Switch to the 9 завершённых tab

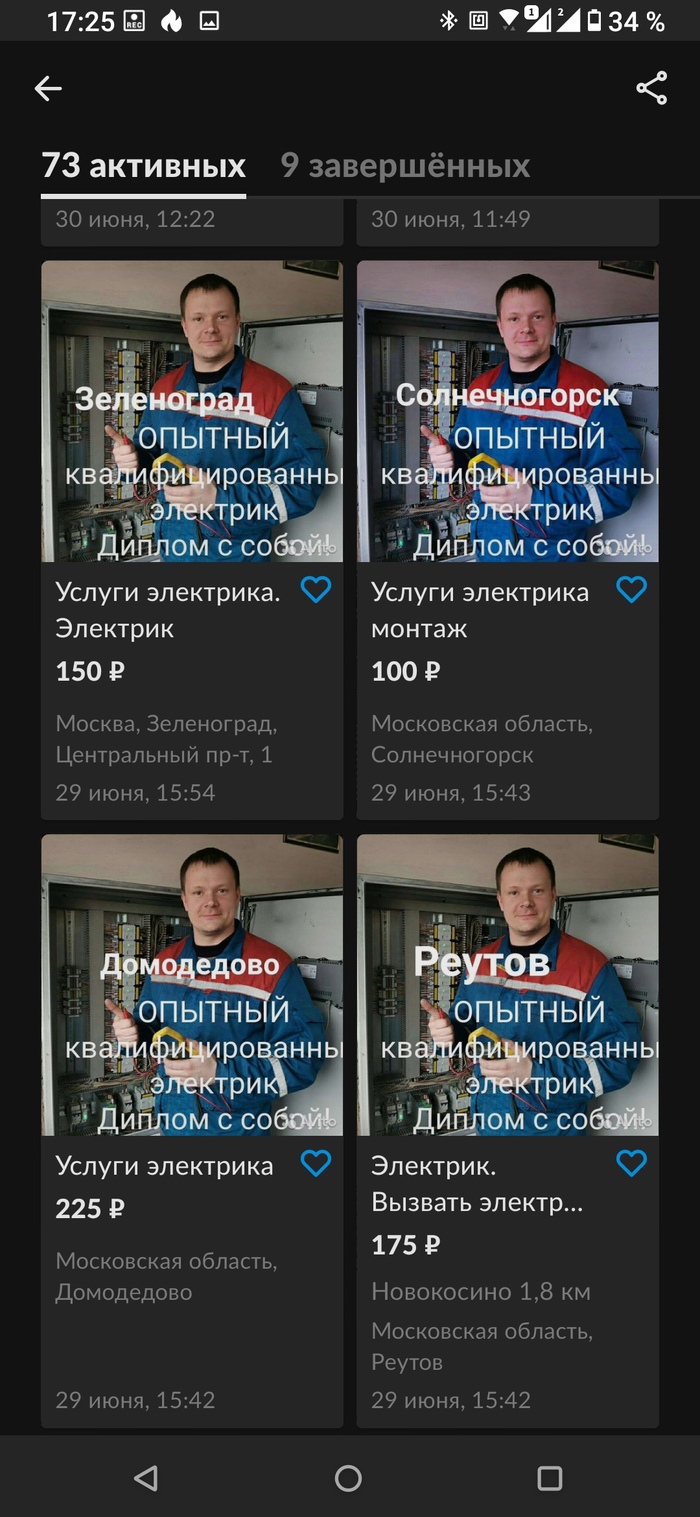(405, 166)
